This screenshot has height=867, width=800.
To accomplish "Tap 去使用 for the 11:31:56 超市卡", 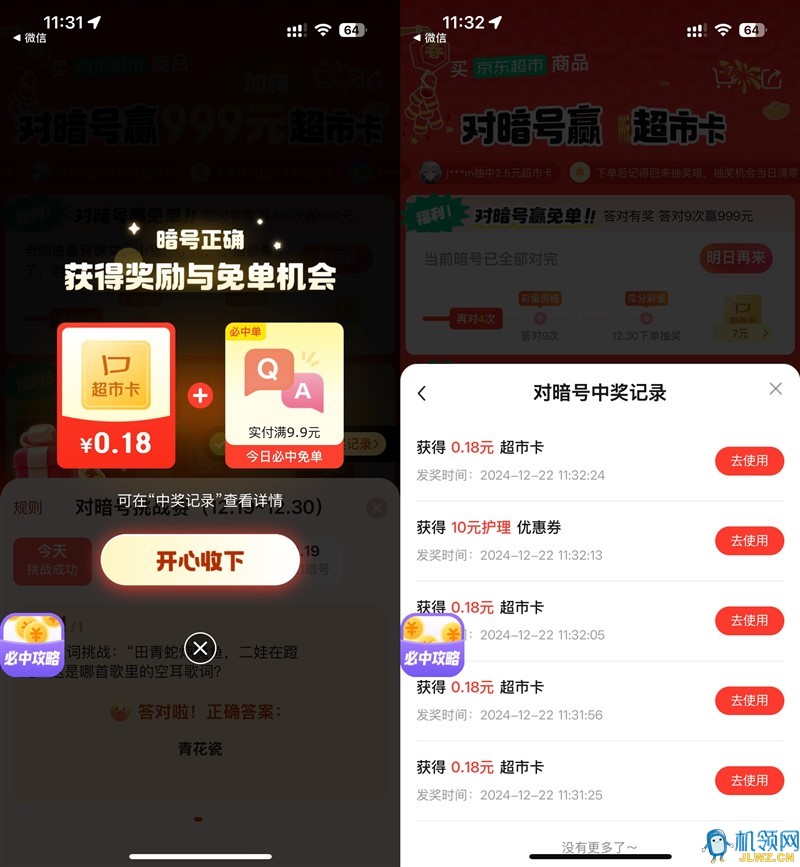I will tap(748, 701).
